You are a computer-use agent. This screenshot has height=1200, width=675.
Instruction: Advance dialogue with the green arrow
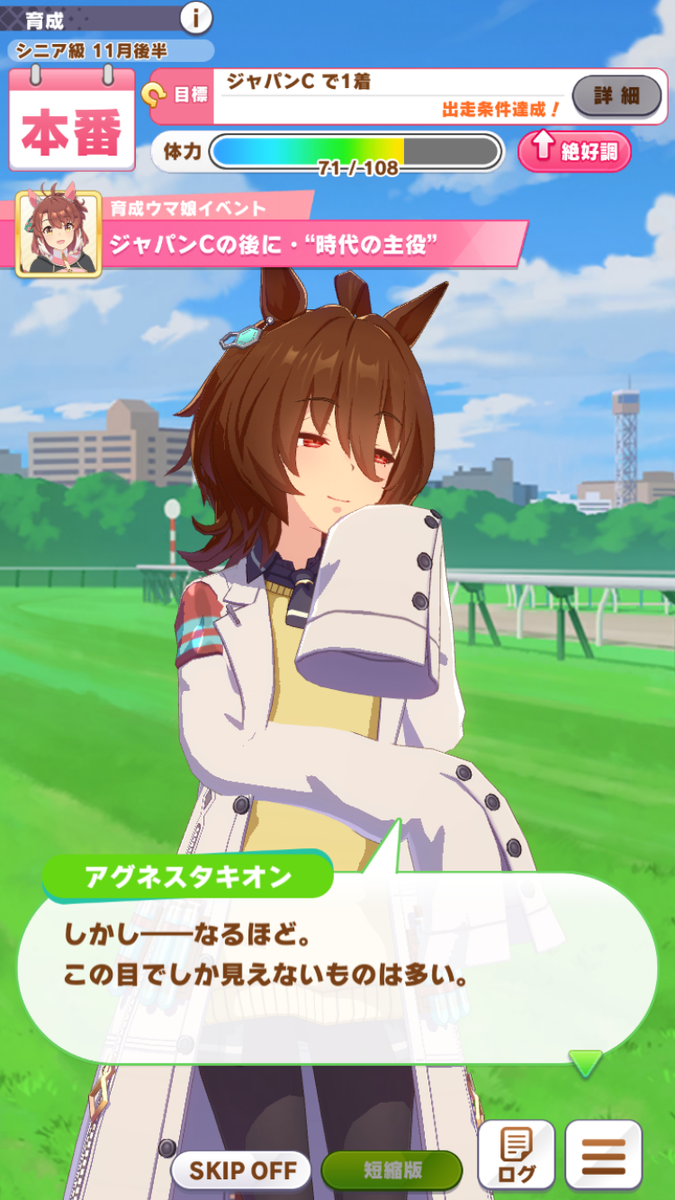click(586, 1063)
